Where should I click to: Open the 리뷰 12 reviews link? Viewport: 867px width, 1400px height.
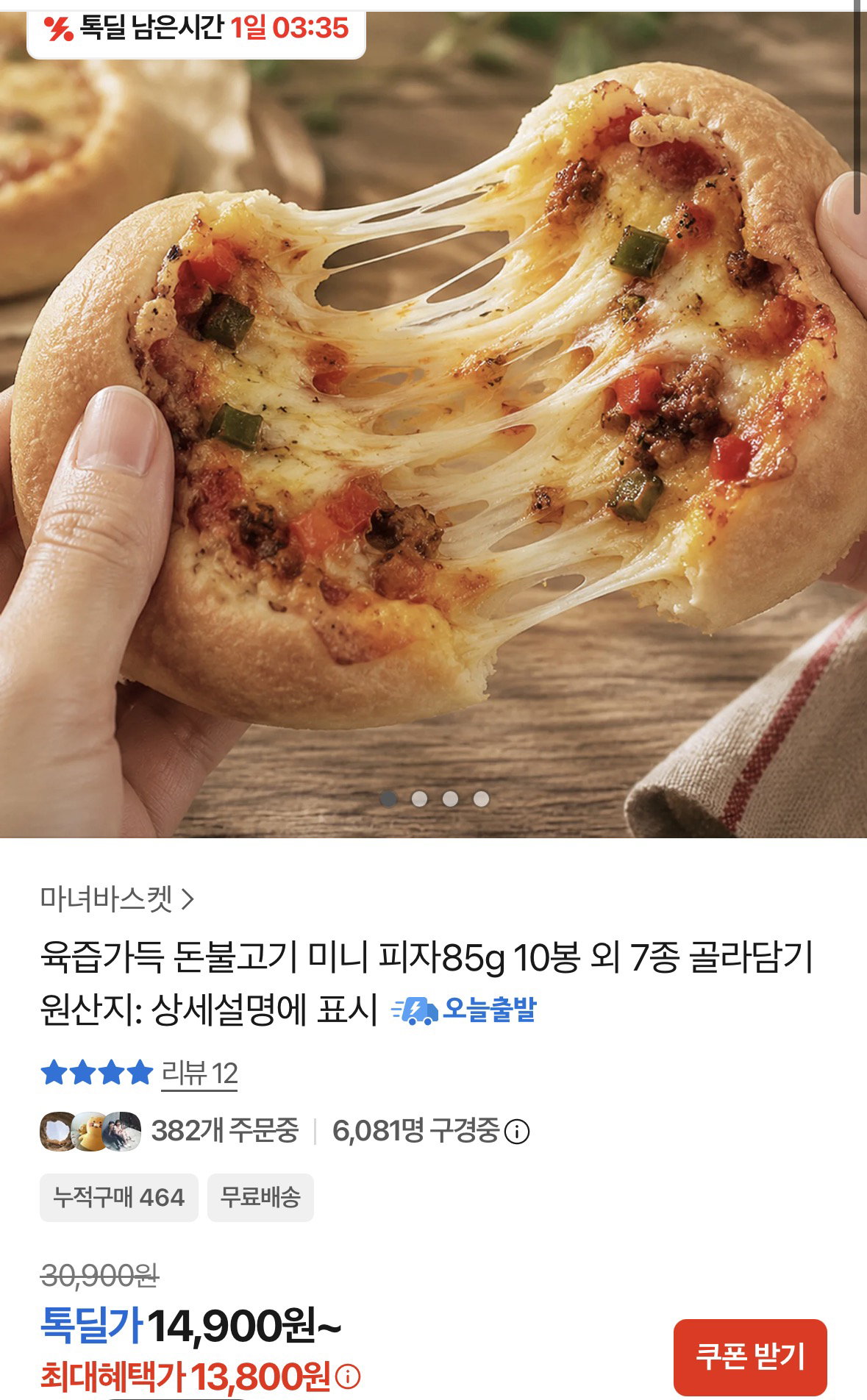199,1074
